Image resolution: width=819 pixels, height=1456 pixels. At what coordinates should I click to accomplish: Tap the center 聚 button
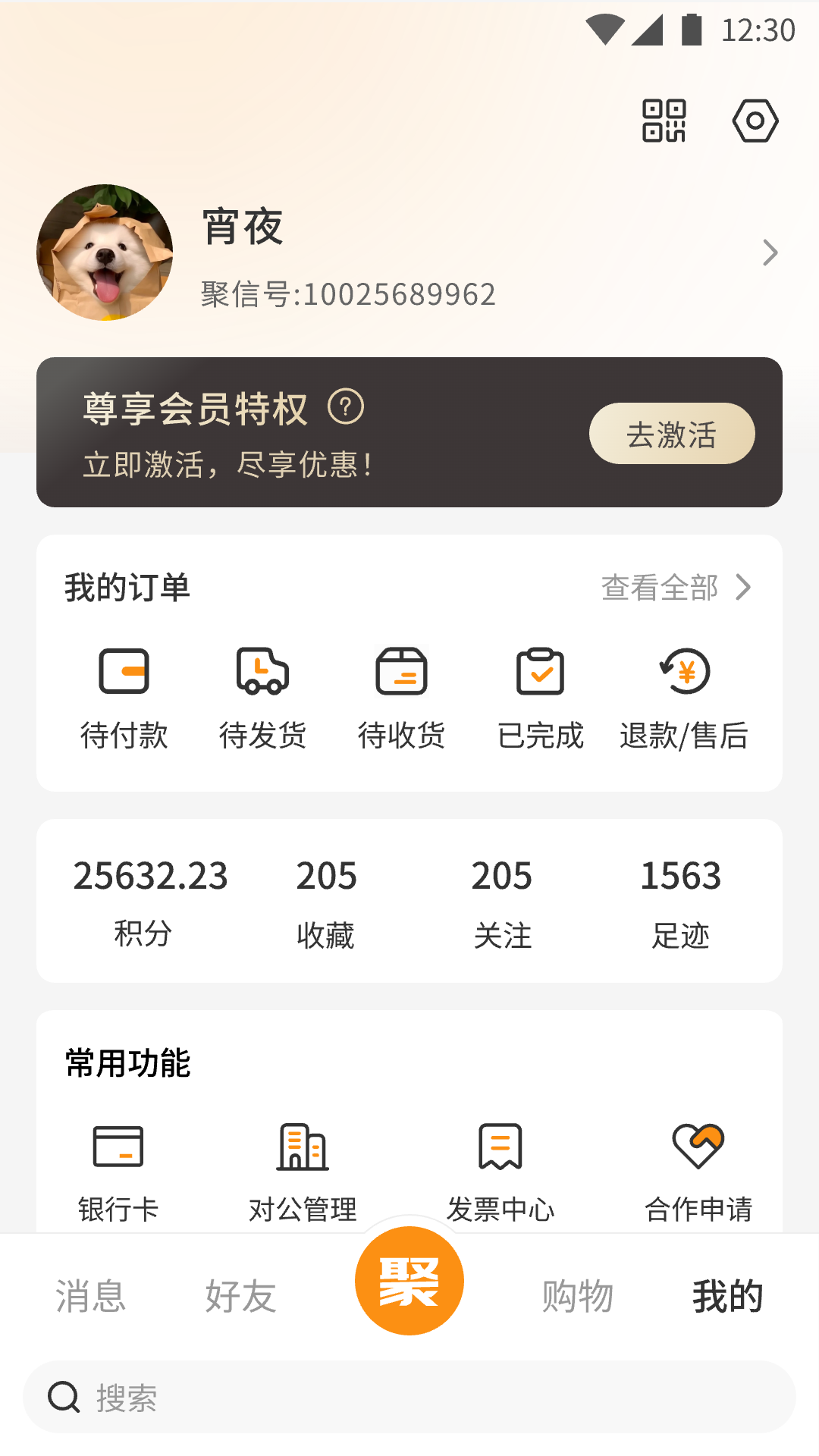[409, 1281]
